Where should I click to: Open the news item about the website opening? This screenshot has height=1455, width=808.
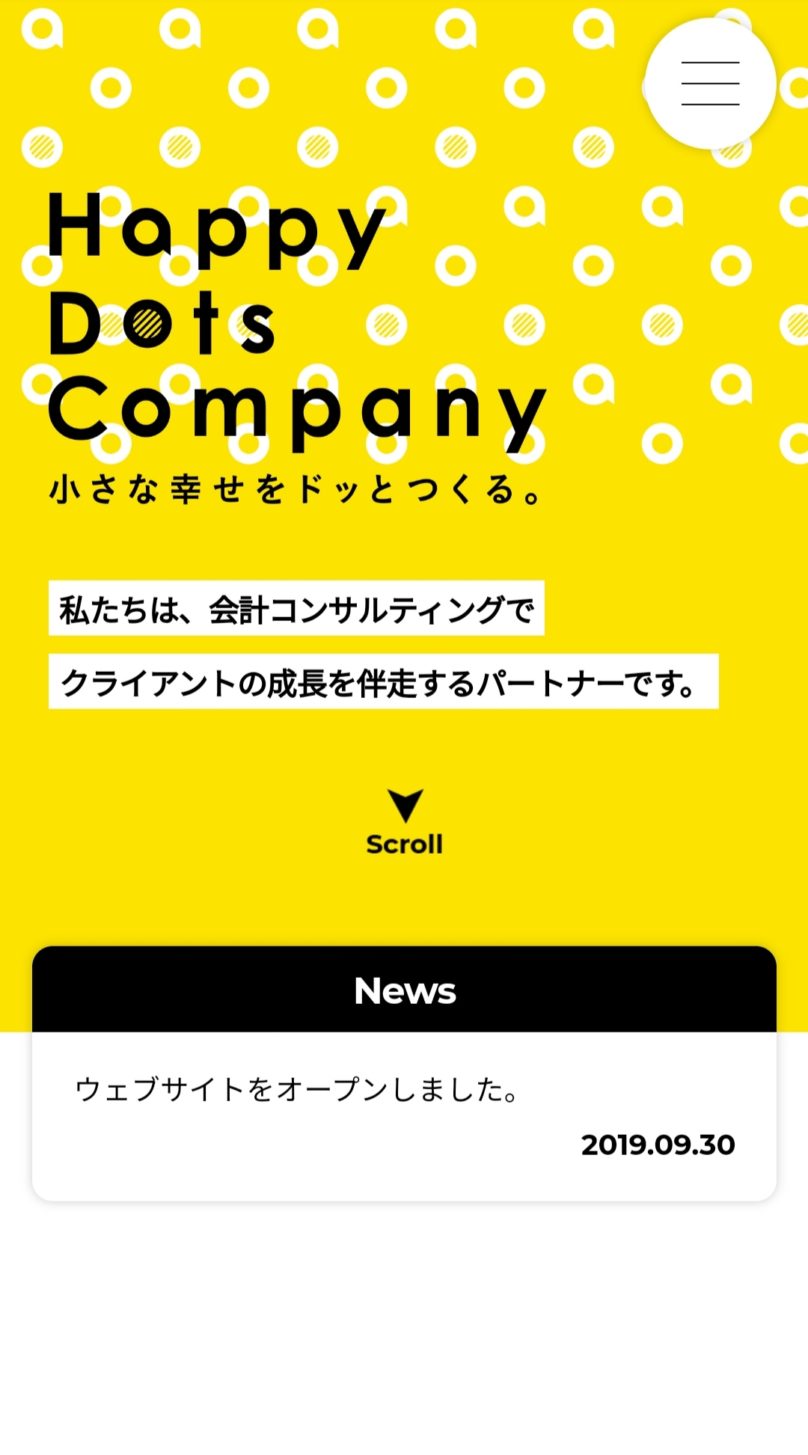click(299, 1089)
